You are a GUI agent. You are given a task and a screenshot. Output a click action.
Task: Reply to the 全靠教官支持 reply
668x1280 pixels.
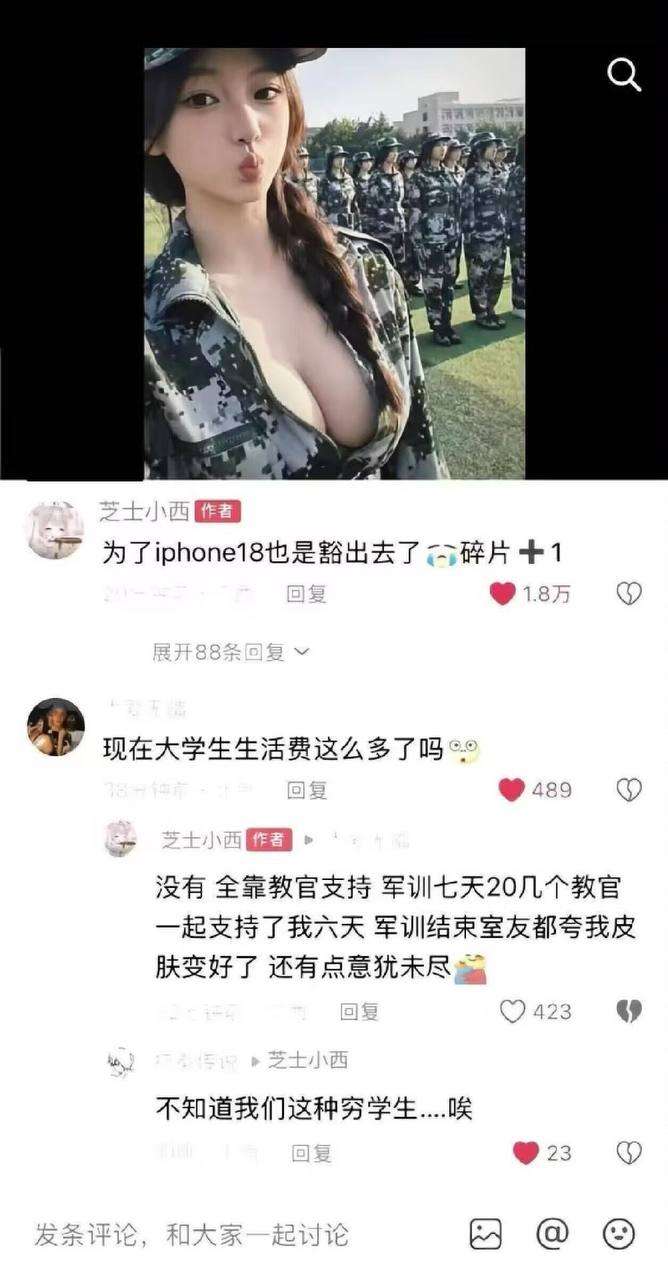(x=359, y=1011)
